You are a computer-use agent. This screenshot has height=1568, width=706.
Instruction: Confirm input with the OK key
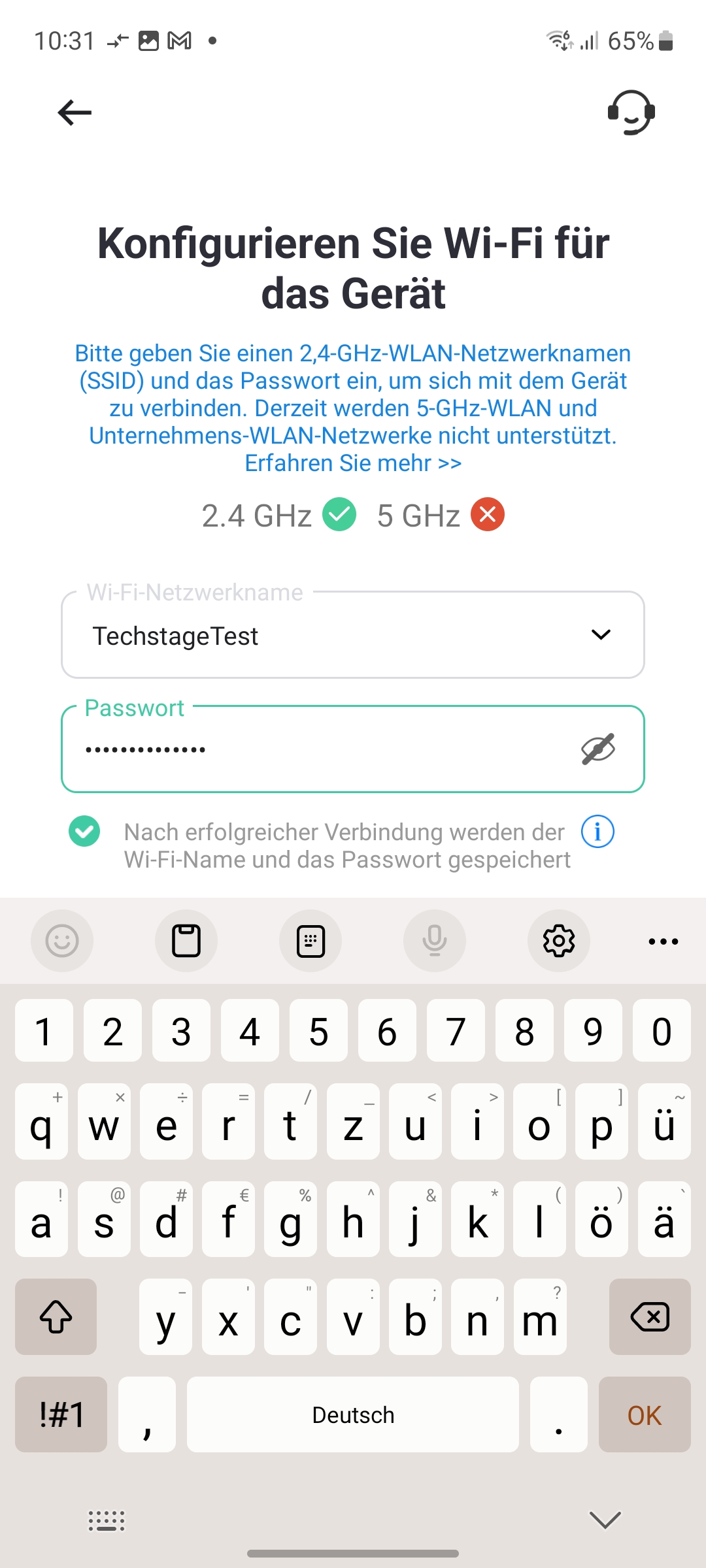645,1415
